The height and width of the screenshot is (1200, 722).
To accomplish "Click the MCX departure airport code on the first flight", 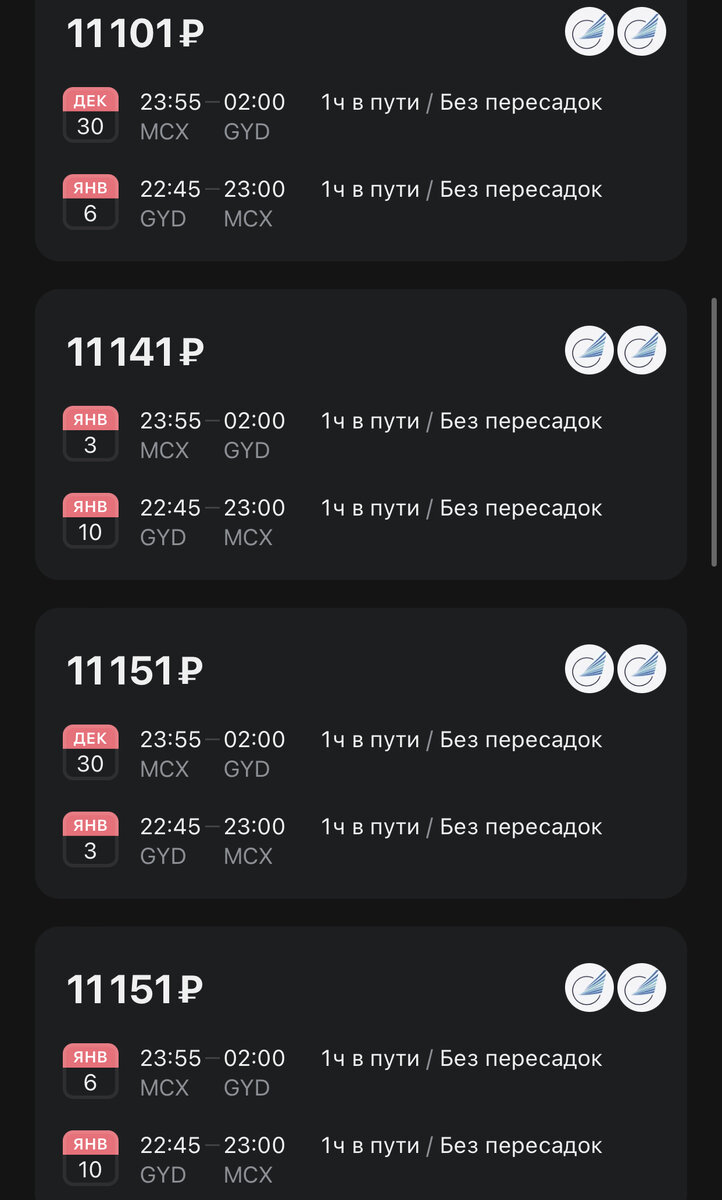I will tap(163, 130).
